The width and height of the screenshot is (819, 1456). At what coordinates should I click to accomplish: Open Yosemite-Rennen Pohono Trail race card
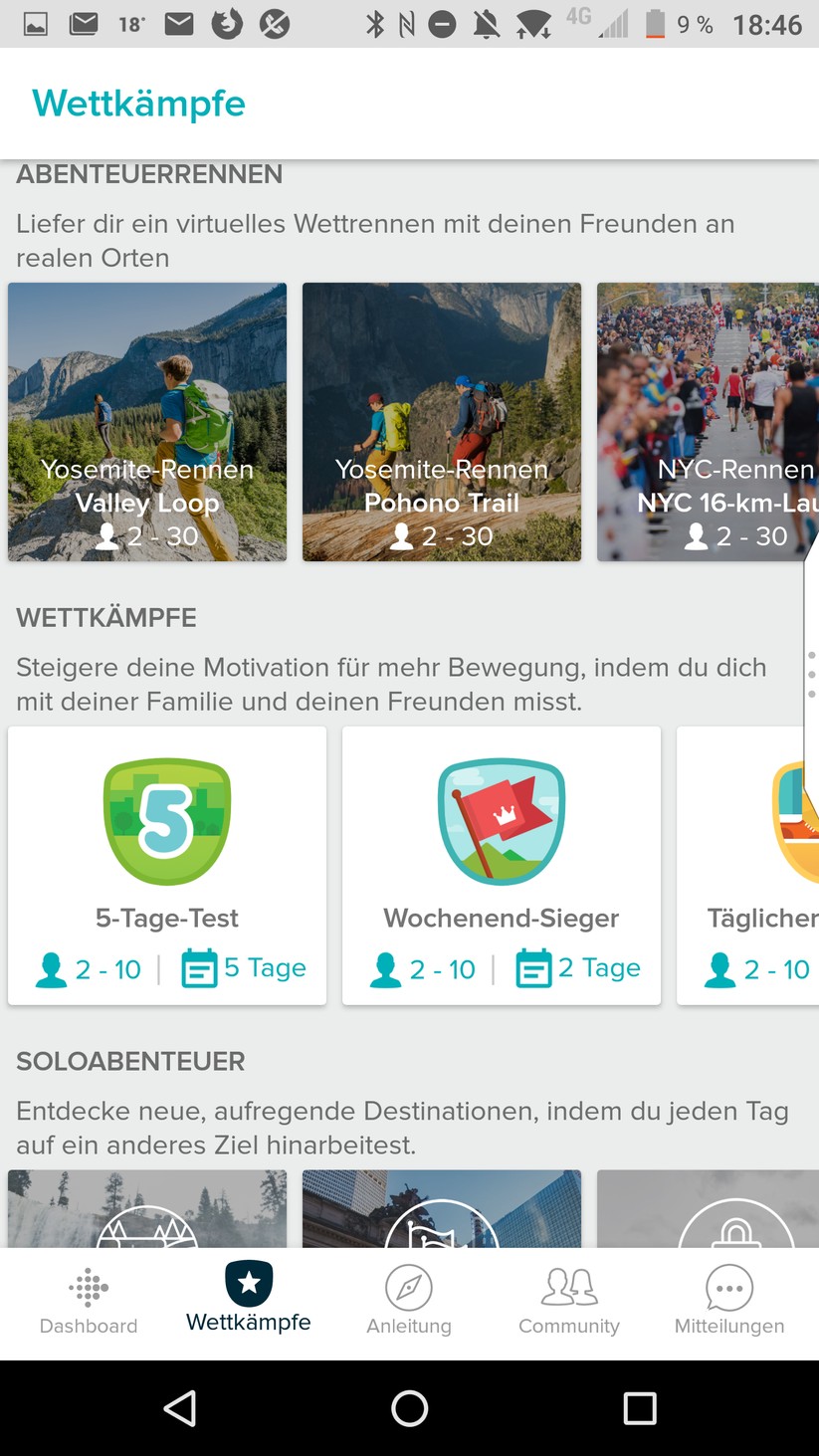click(442, 422)
